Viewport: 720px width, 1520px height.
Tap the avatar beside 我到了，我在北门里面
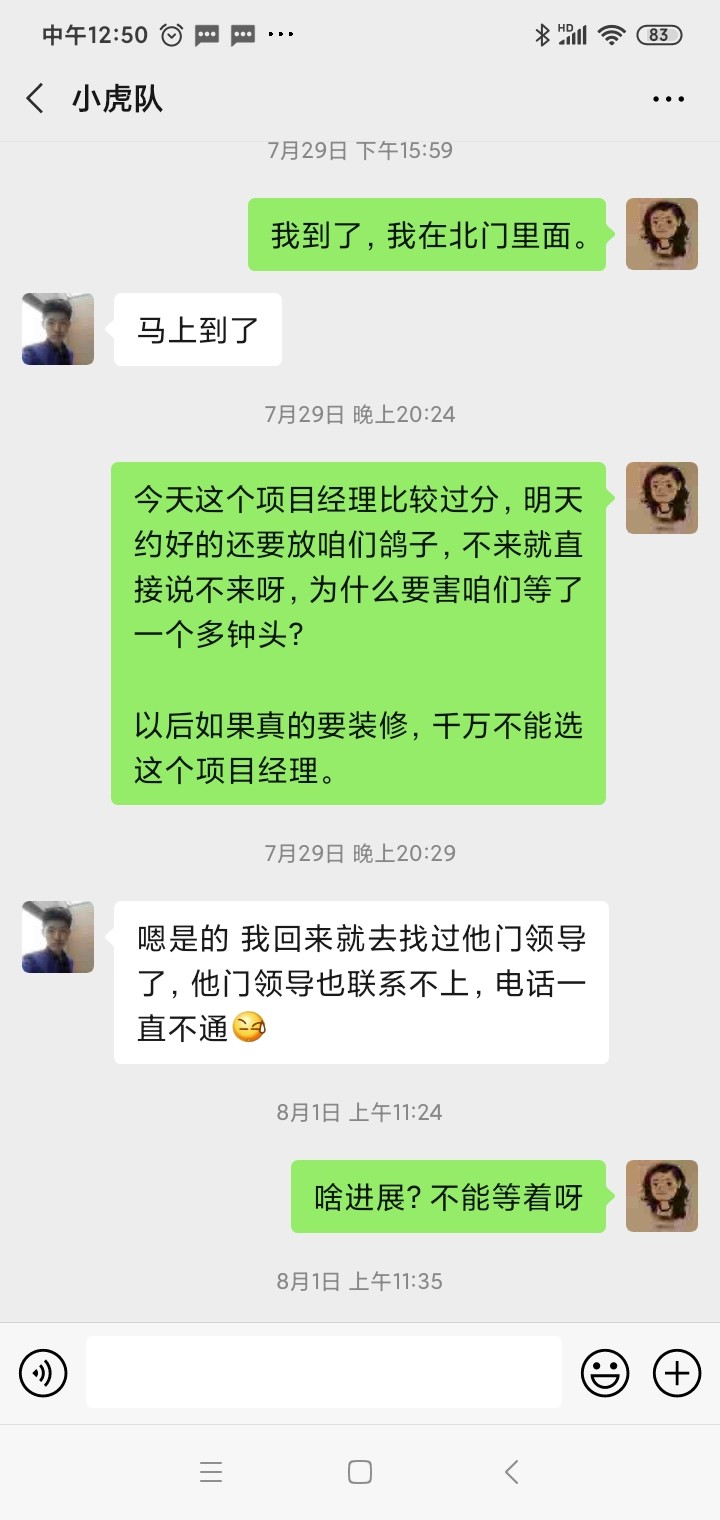click(661, 234)
